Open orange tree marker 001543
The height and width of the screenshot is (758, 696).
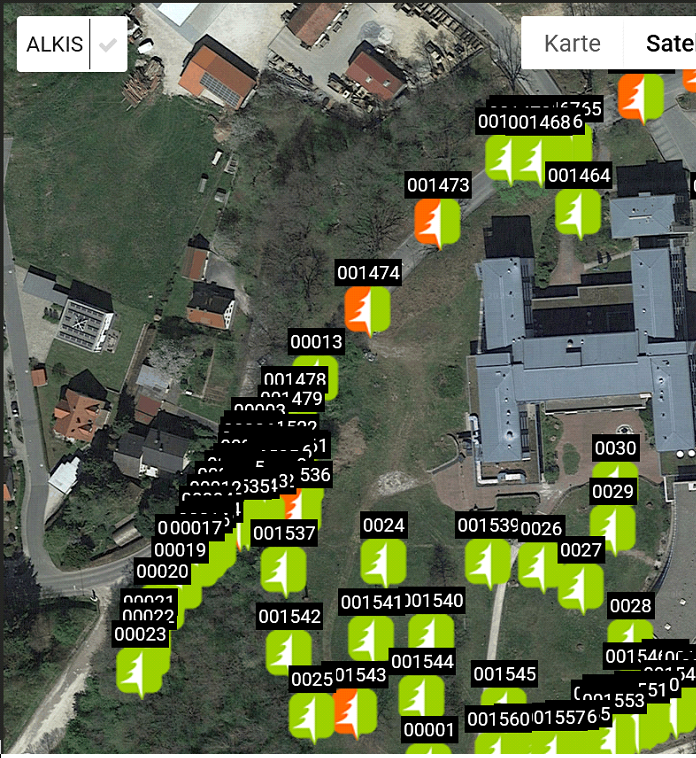[x=353, y=710]
